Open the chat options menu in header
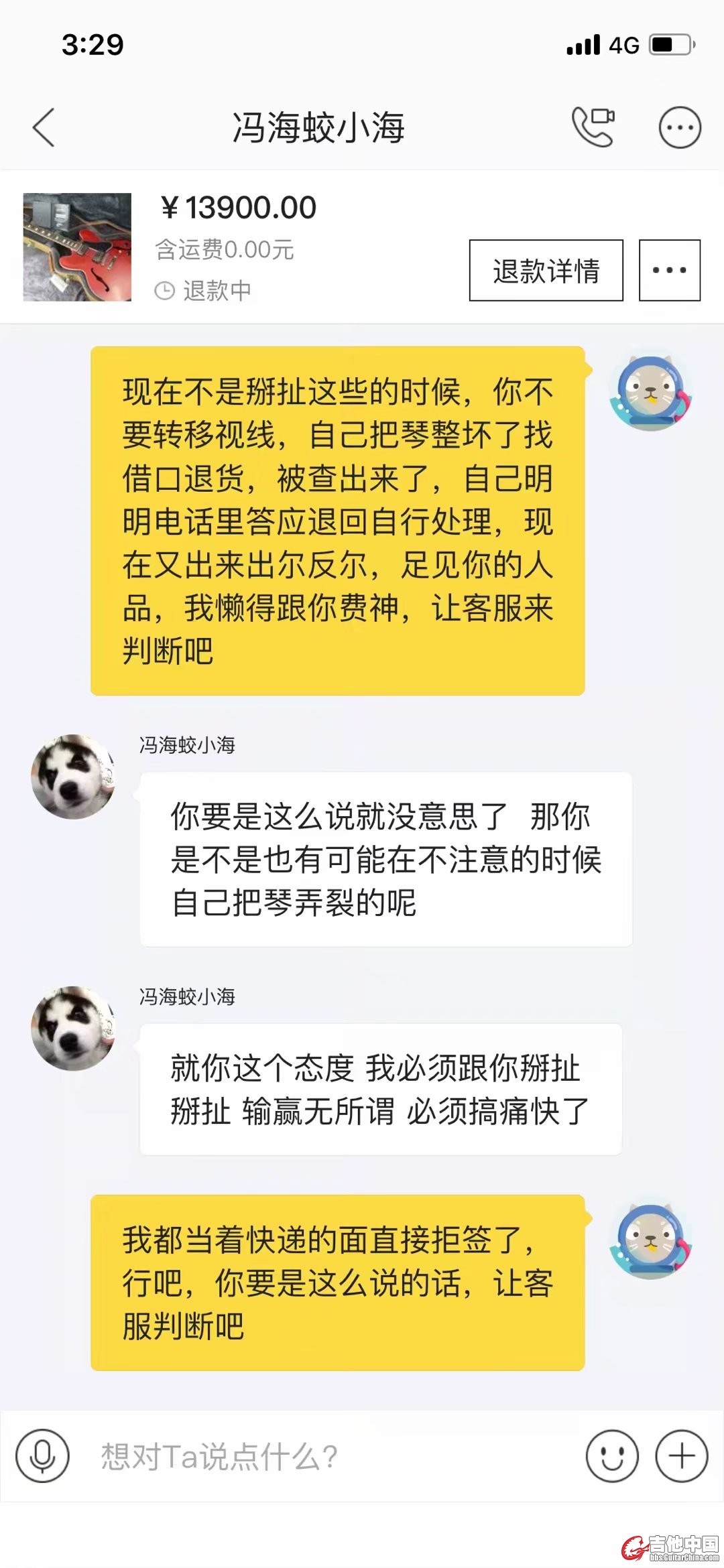 point(680,127)
